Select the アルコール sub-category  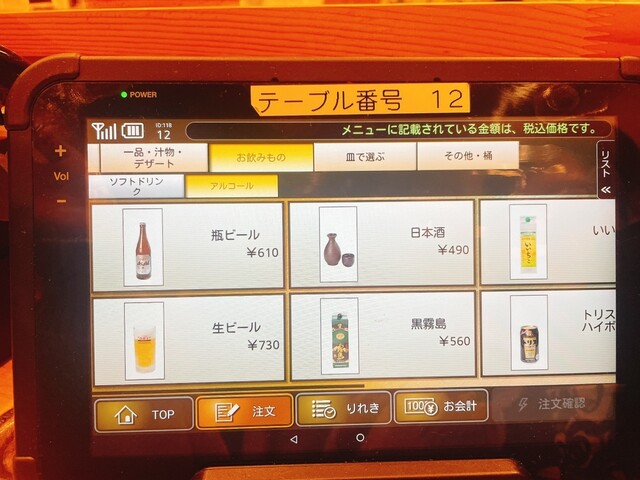click(230, 185)
